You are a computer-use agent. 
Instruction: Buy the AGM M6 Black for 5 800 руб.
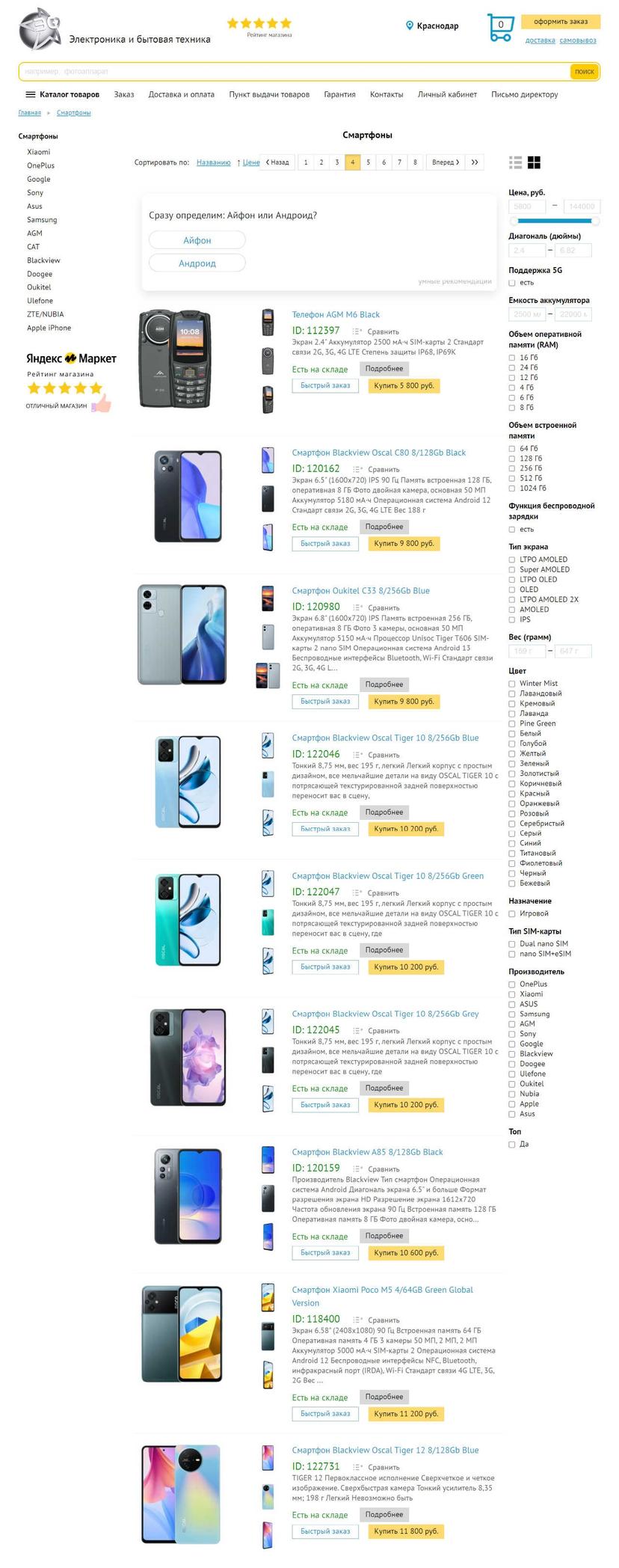coord(404,386)
